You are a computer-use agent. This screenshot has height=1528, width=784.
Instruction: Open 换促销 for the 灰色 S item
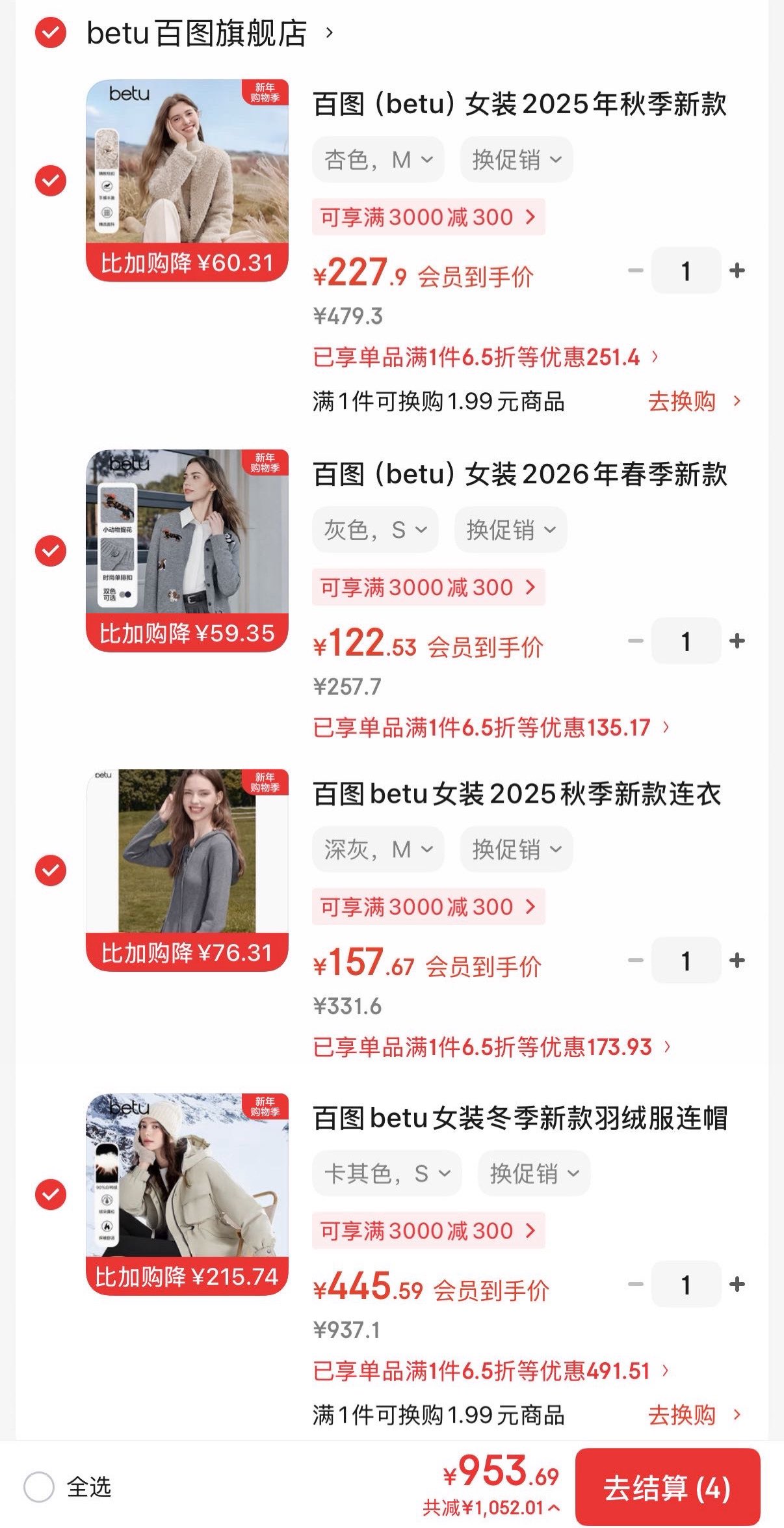[511, 530]
